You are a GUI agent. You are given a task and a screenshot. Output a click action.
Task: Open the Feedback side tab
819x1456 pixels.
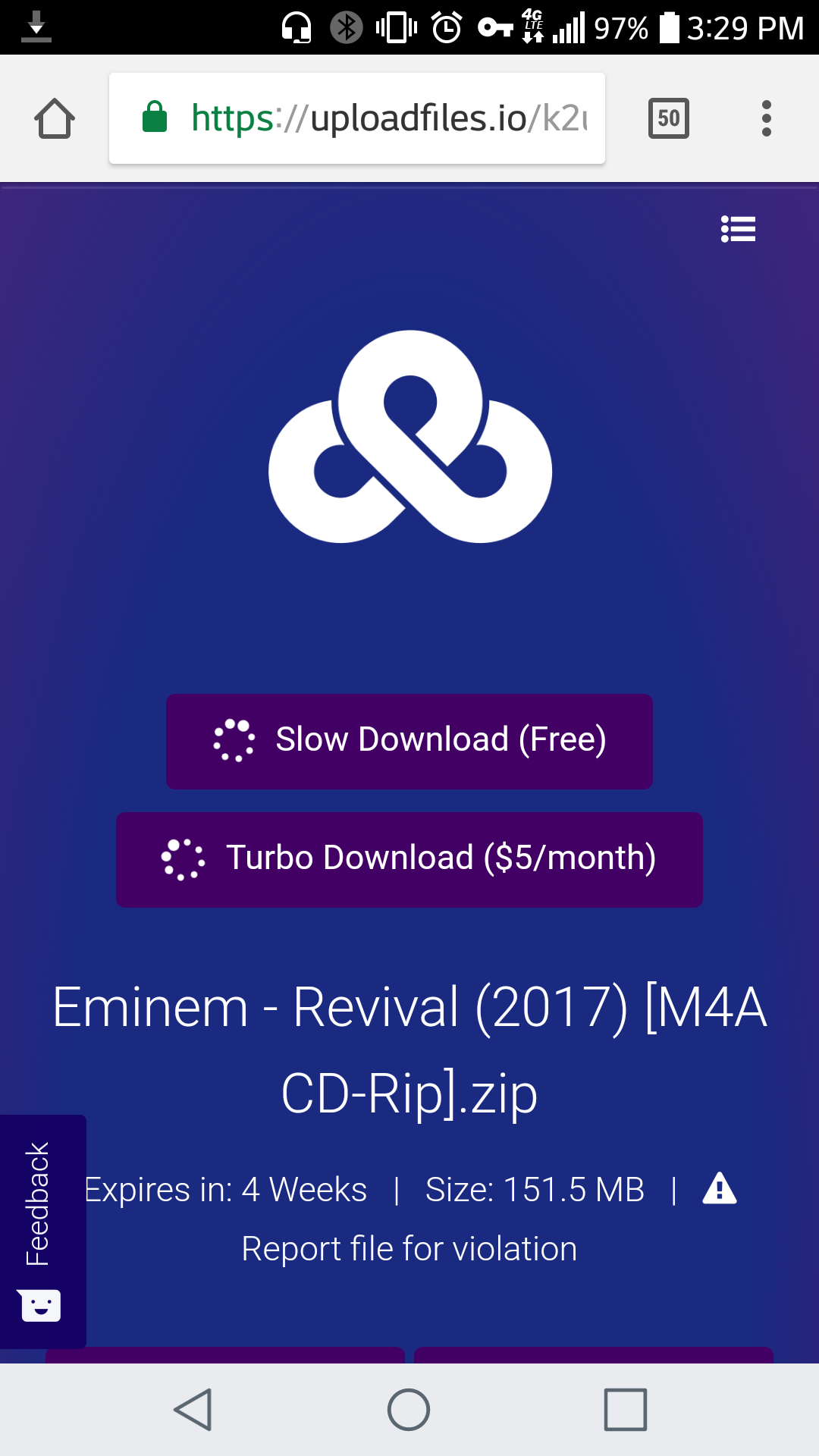tap(42, 1230)
